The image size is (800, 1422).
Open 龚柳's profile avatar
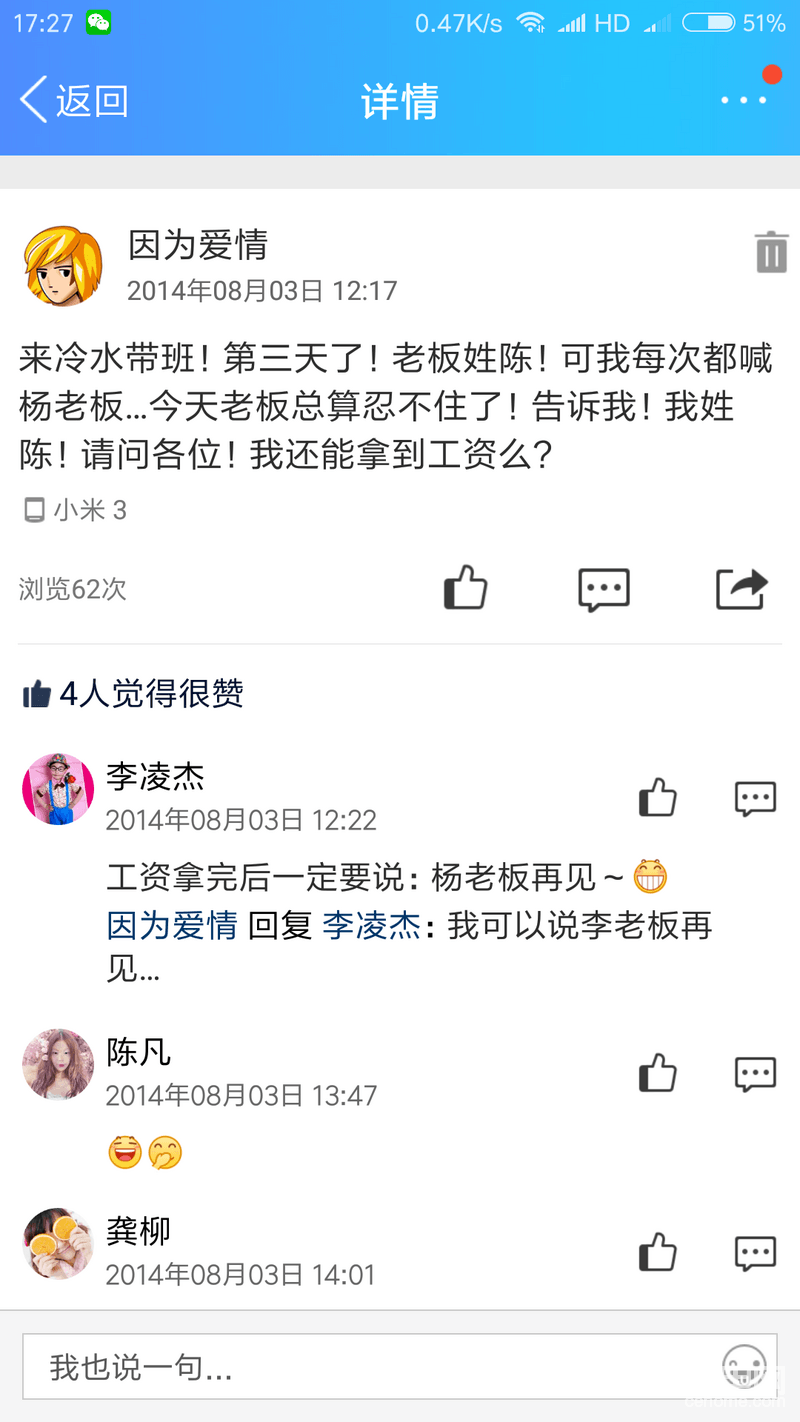tap(58, 1243)
